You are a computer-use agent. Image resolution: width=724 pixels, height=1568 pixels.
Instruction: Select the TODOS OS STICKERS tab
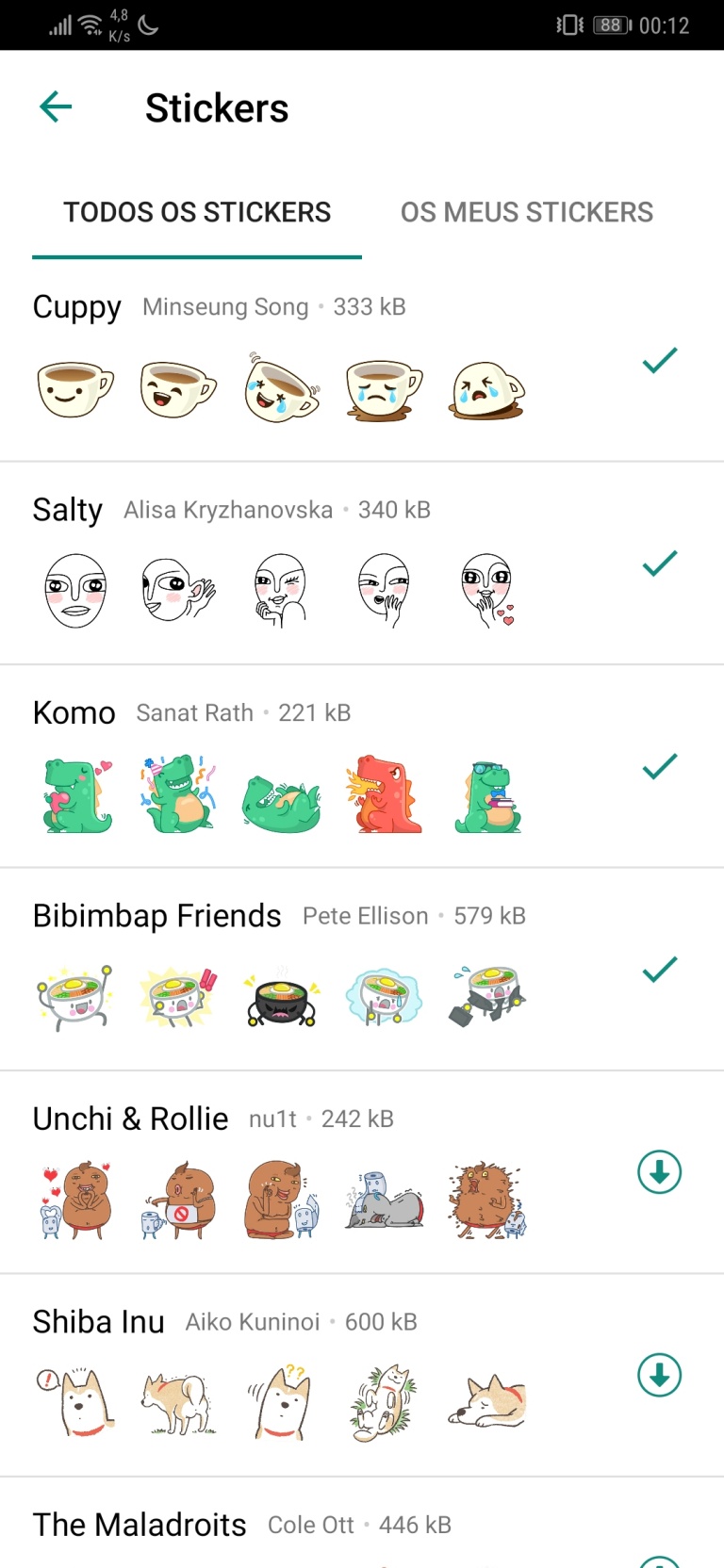197,212
